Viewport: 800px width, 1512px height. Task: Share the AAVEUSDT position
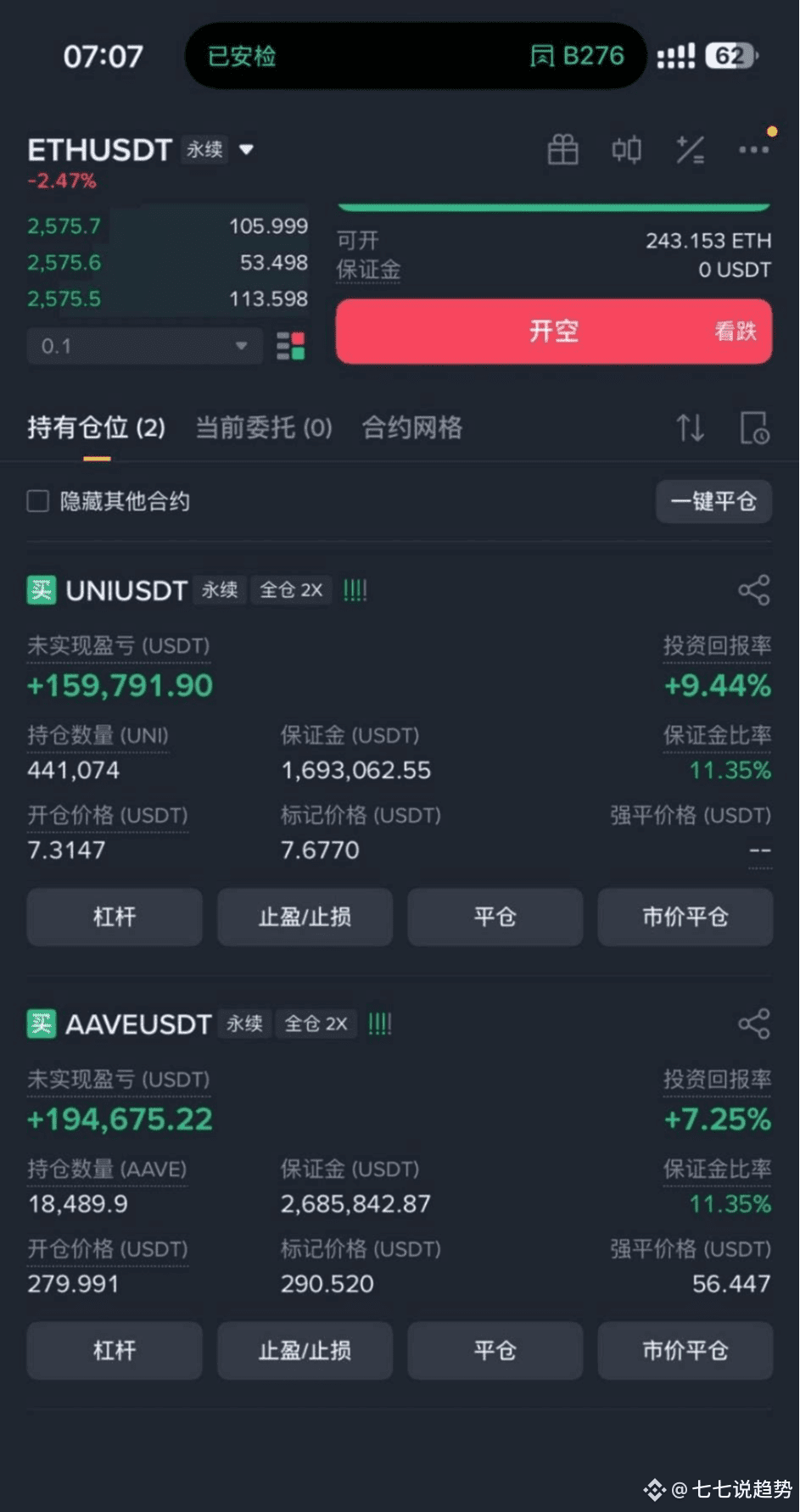(753, 1024)
